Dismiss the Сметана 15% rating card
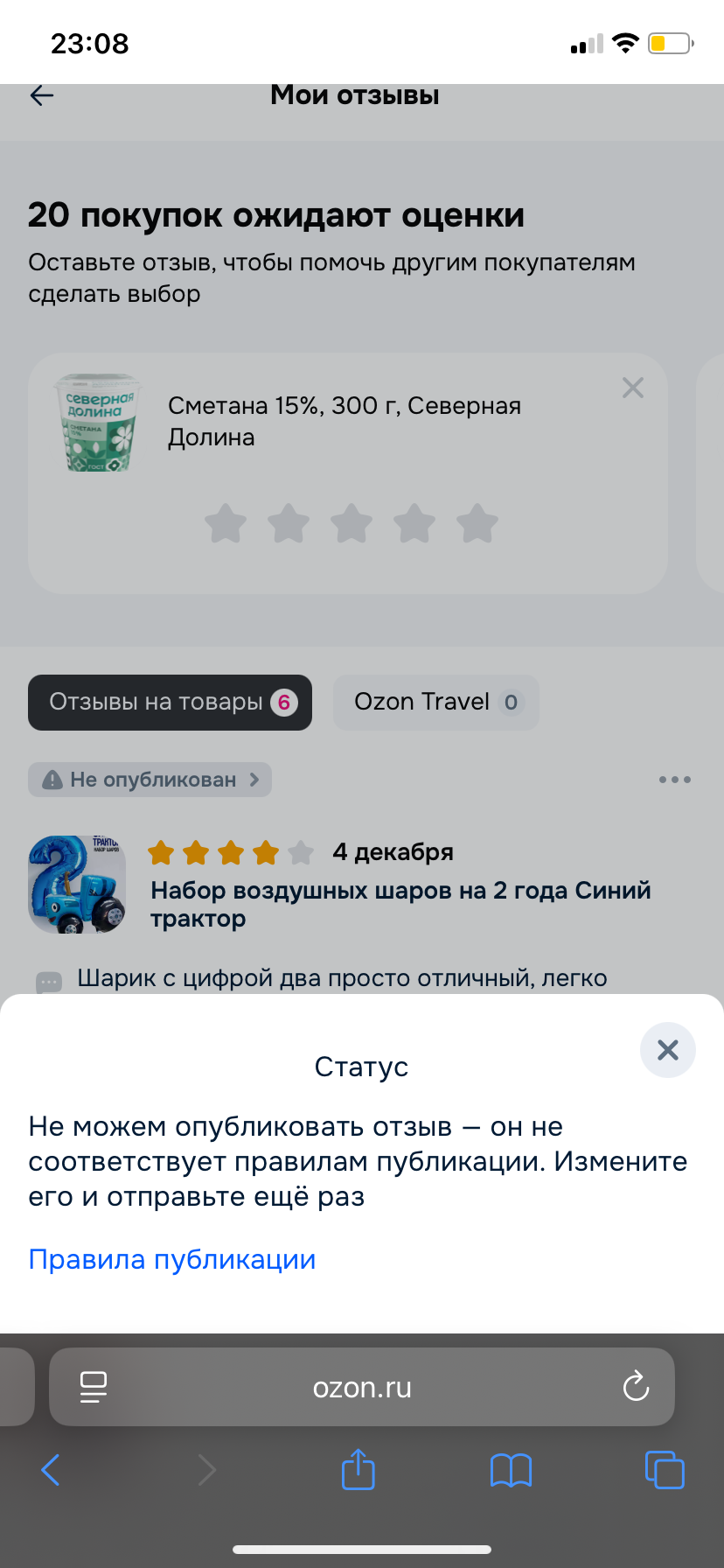This screenshot has height=1568, width=724. 633,388
